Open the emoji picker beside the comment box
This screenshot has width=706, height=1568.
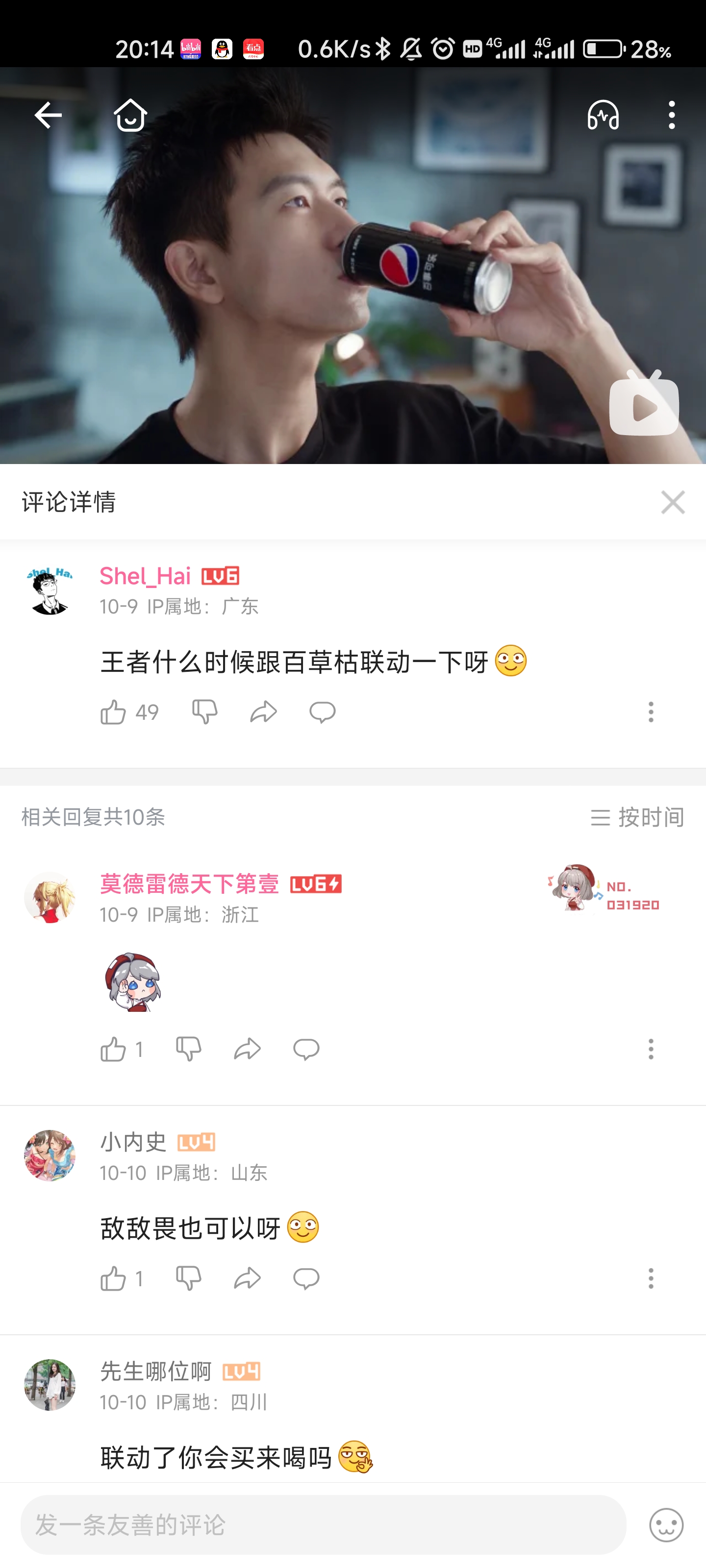(666, 1524)
